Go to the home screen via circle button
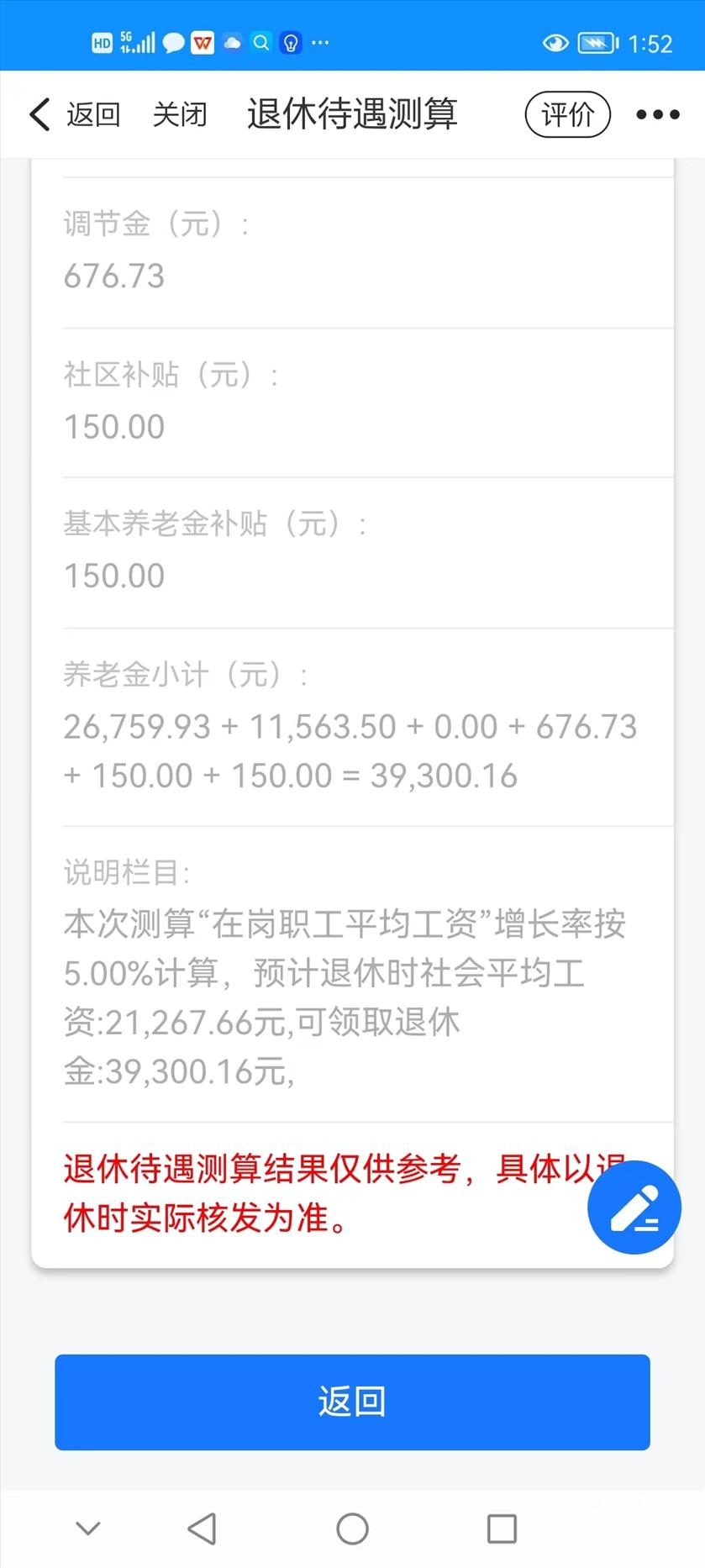705x1568 pixels. 353,1529
